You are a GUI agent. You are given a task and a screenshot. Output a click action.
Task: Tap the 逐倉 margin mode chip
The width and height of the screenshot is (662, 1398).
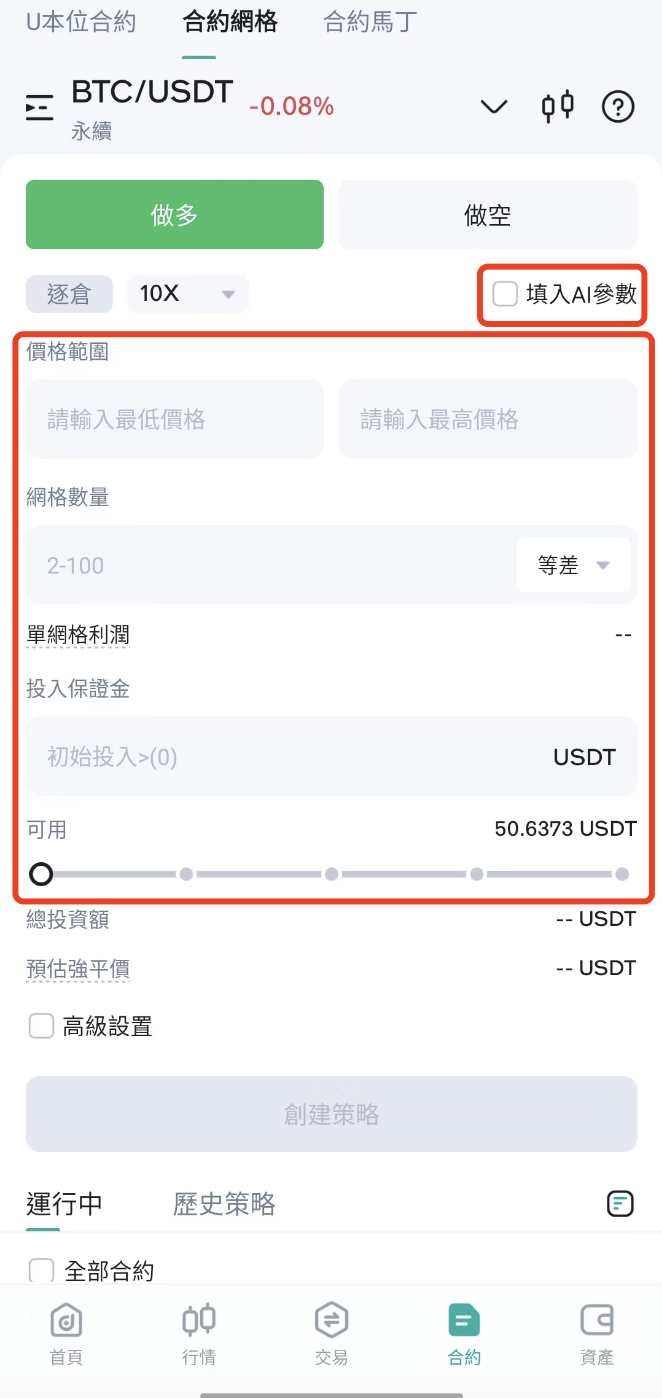point(69,294)
